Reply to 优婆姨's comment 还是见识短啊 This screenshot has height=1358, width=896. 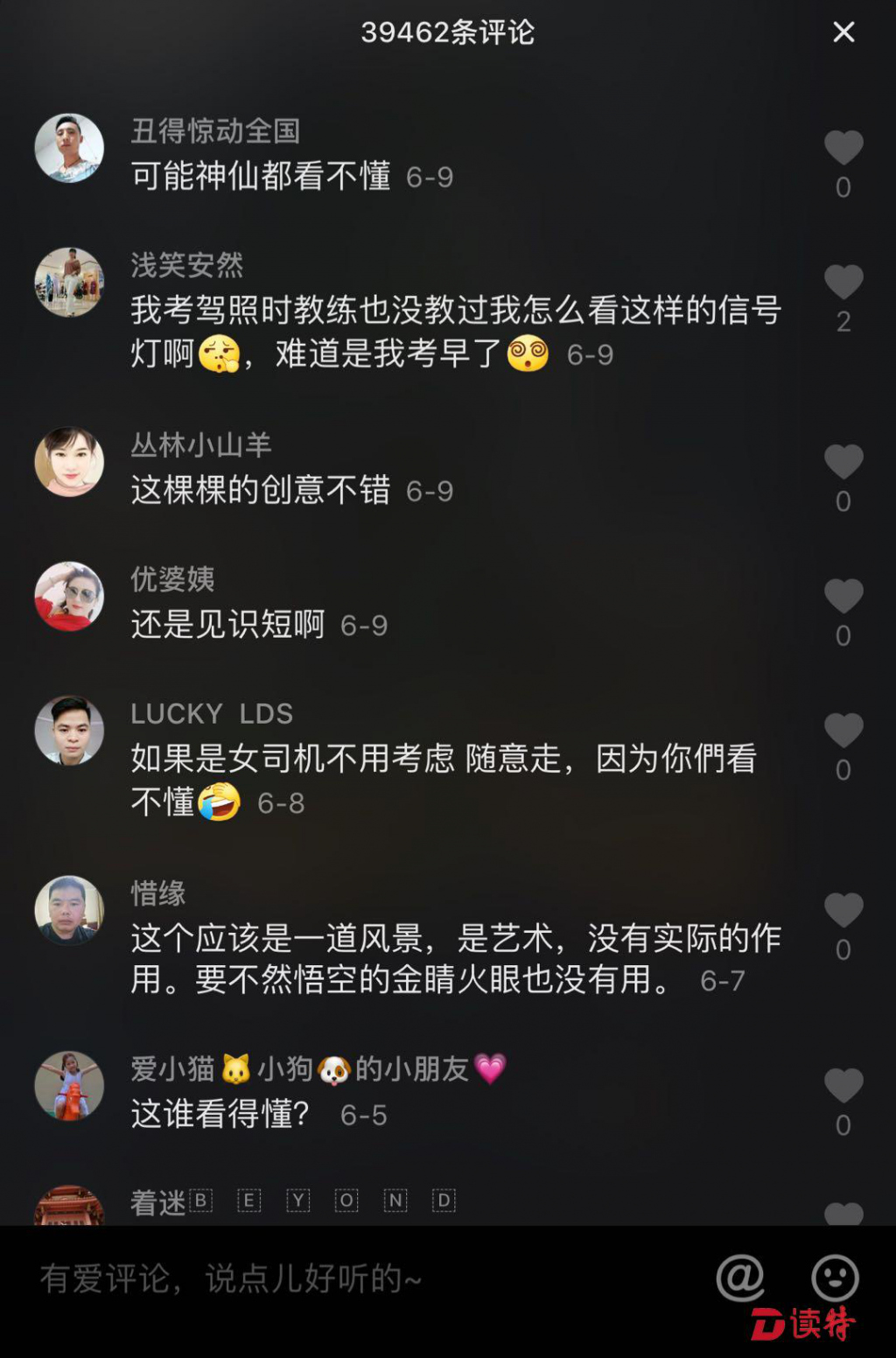(227, 625)
